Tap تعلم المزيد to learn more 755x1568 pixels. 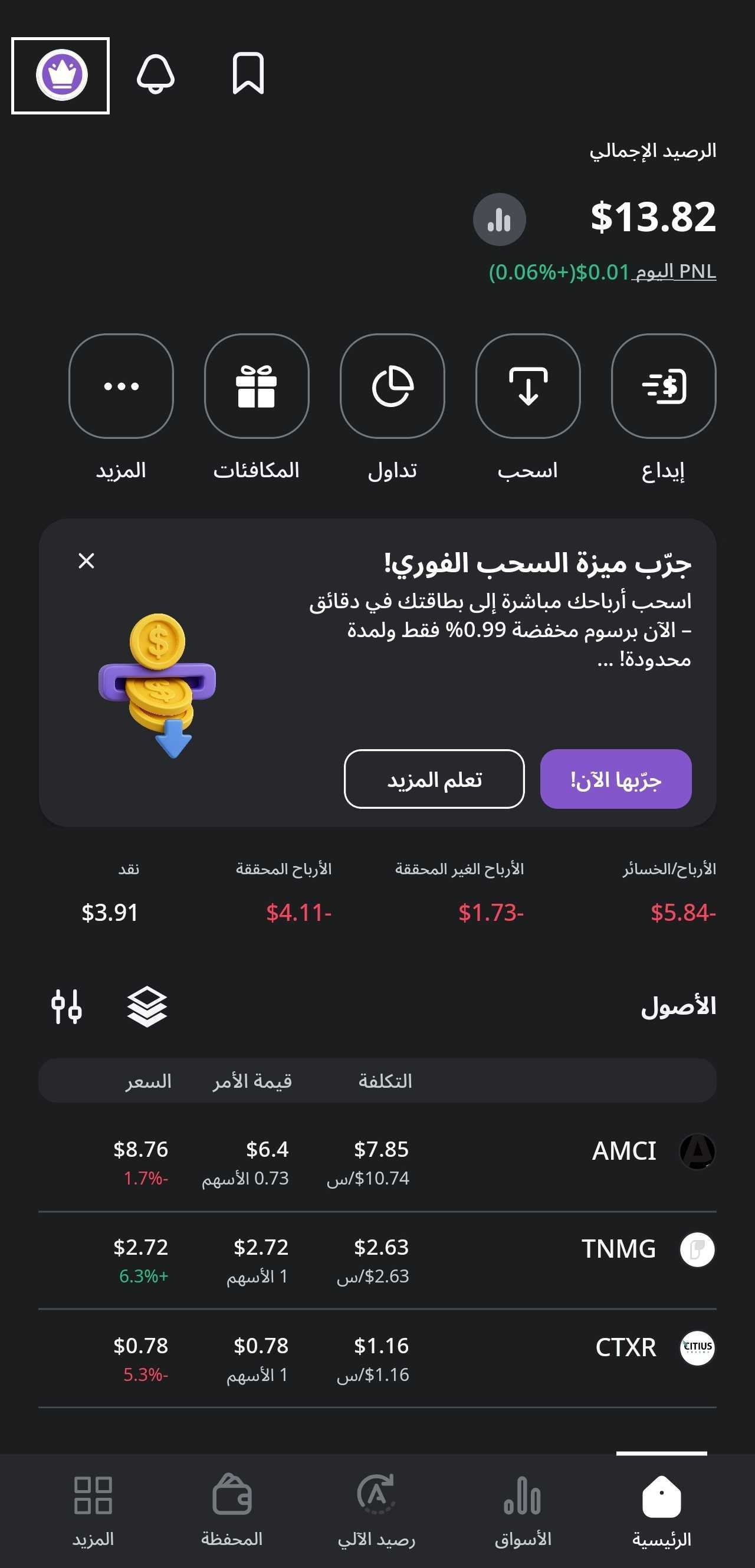click(x=434, y=779)
